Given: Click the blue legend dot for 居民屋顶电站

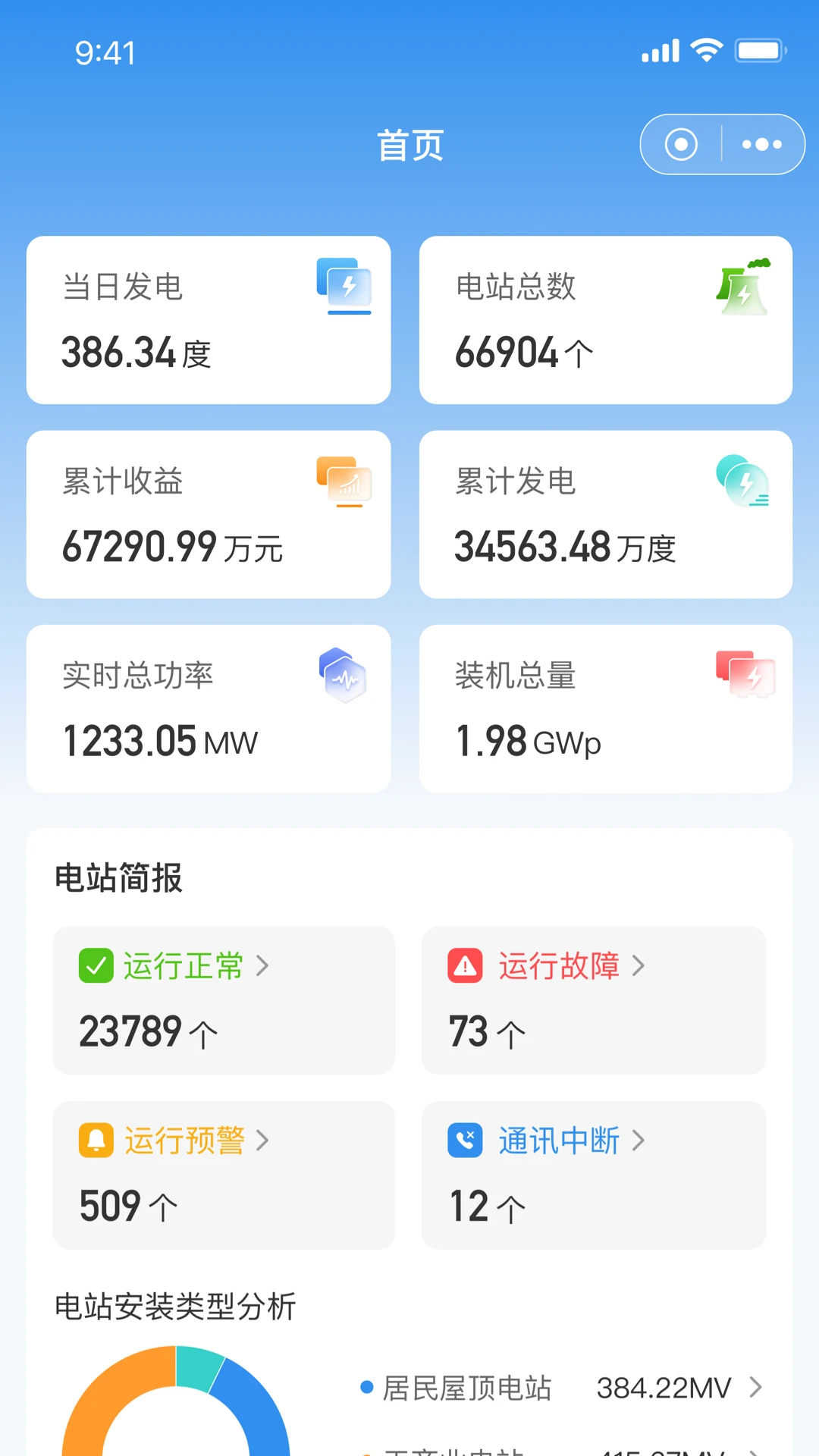Looking at the screenshot, I should pos(365,1388).
